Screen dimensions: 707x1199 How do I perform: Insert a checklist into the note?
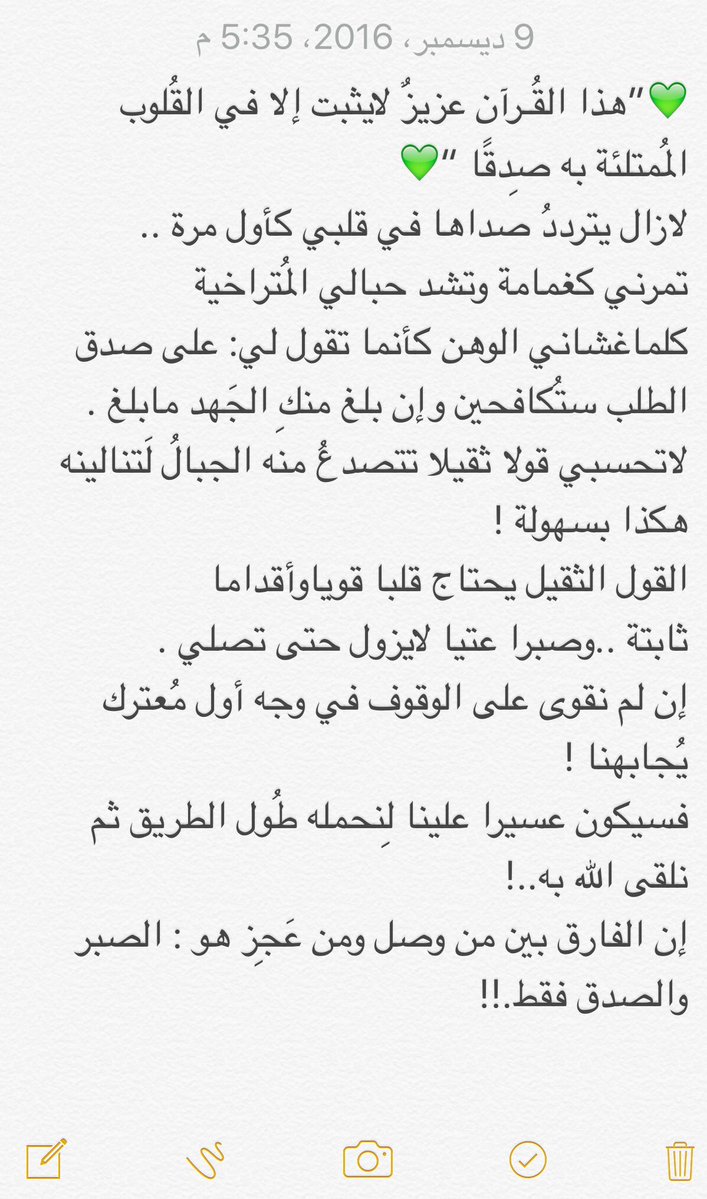pyautogui.click(x=527, y=1160)
